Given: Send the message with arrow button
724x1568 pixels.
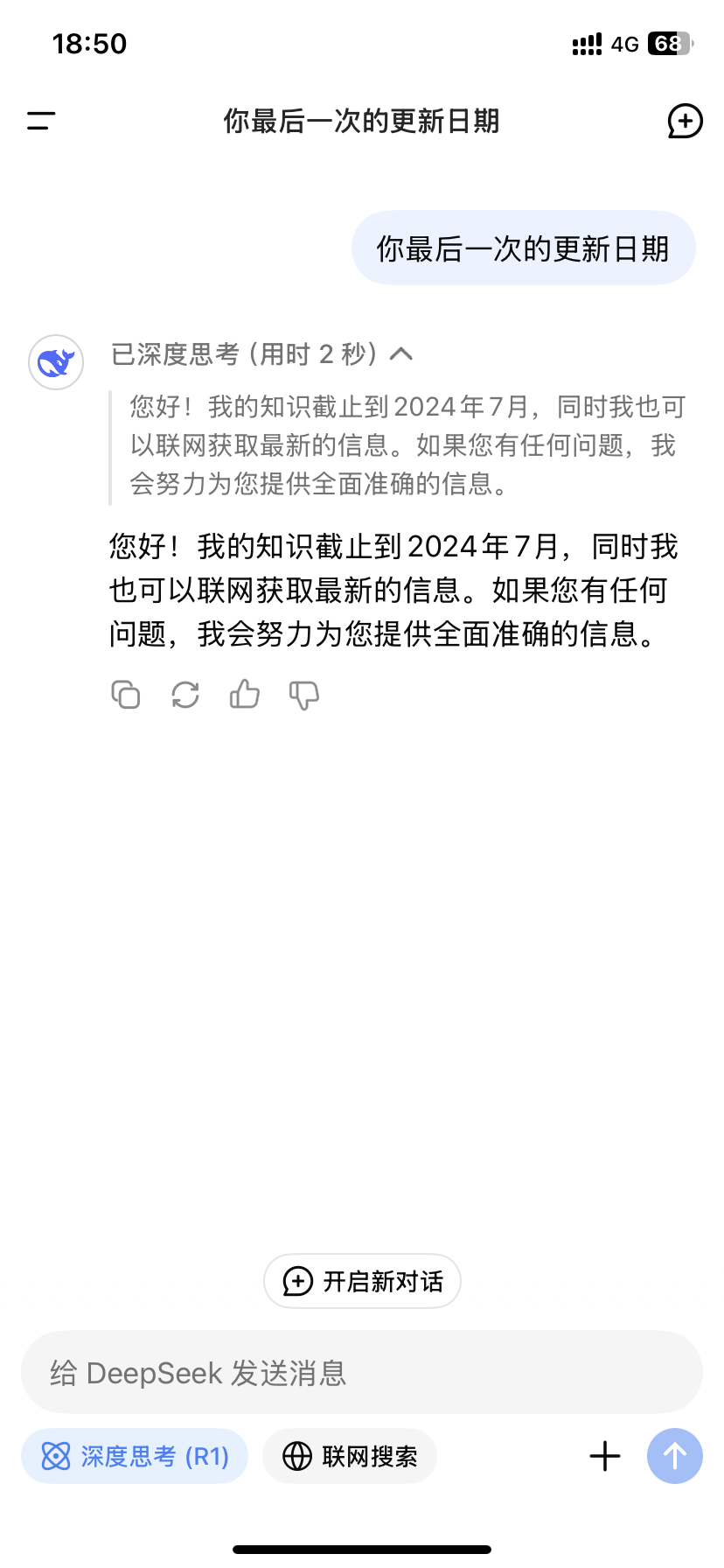Looking at the screenshot, I should click(674, 1456).
